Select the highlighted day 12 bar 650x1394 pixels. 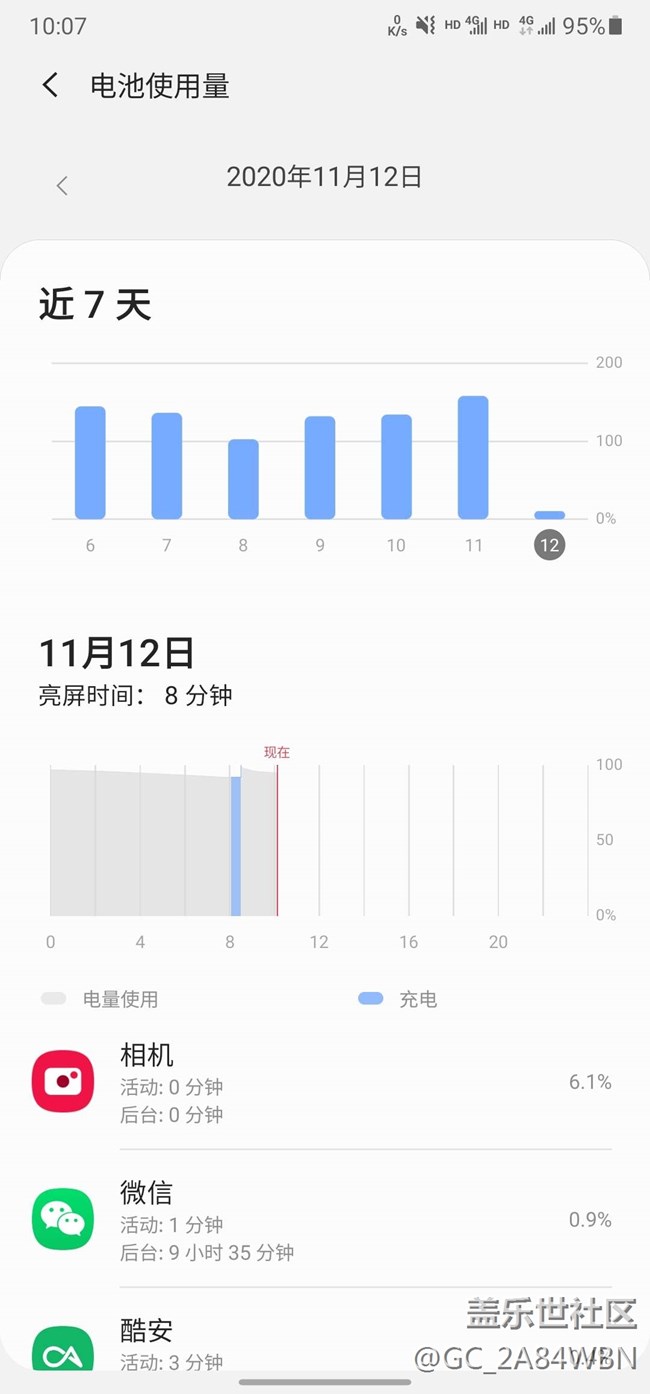pos(549,515)
